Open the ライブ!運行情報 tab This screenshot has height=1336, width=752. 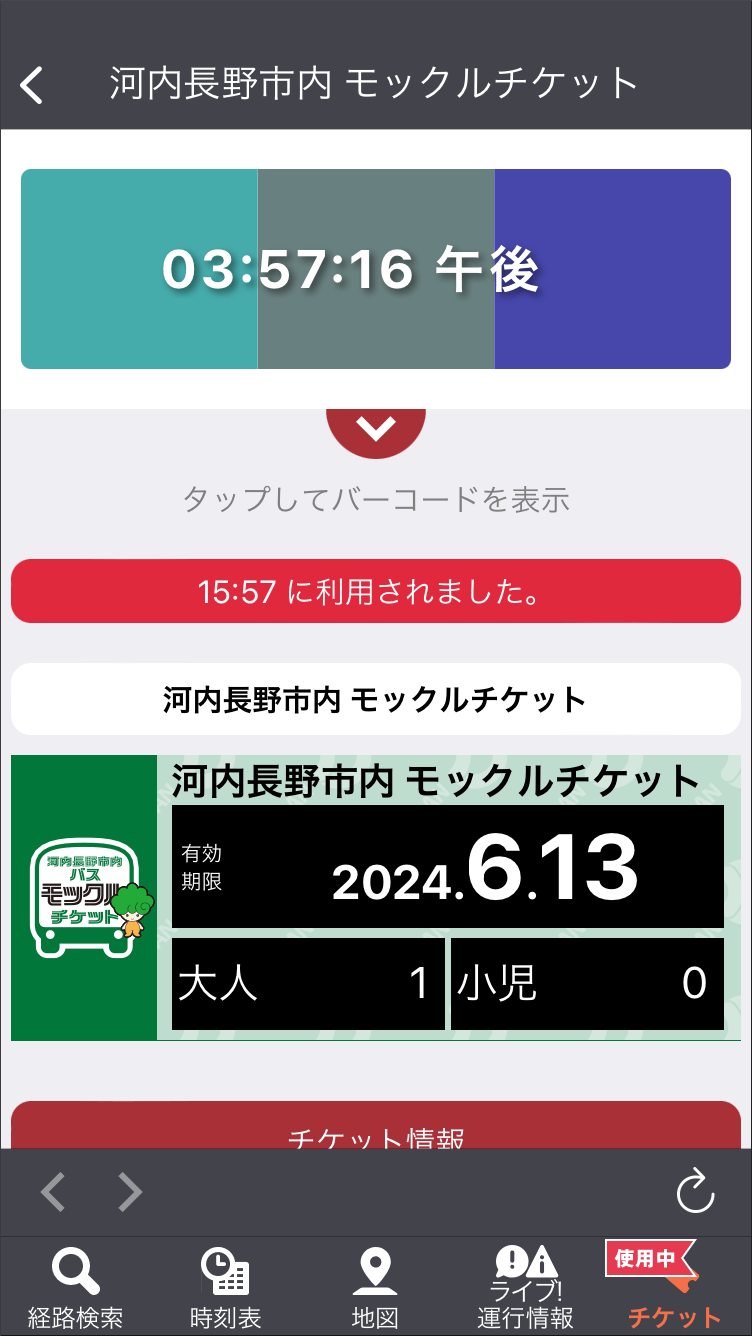[526, 1288]
